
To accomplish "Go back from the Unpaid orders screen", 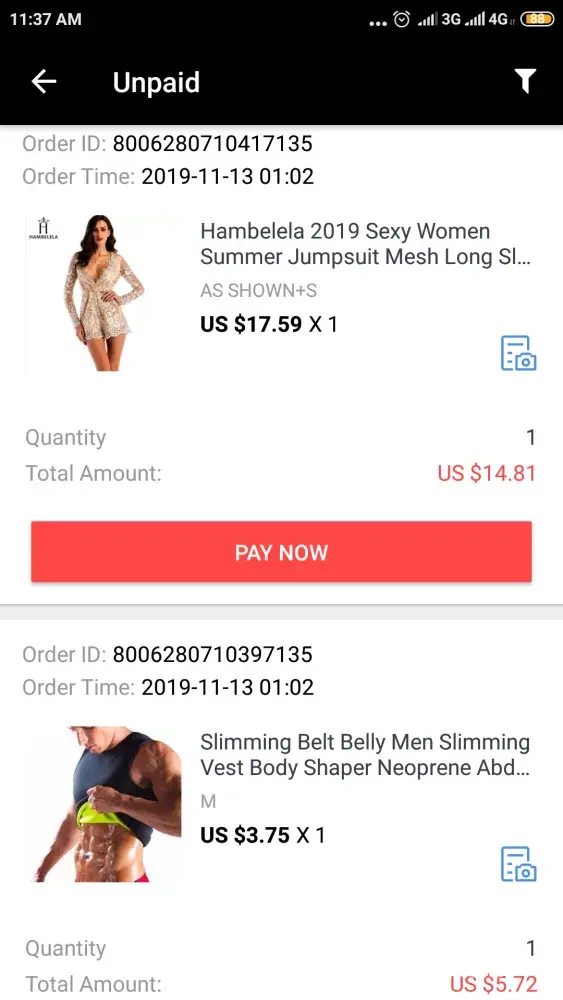I will [44, 82].
